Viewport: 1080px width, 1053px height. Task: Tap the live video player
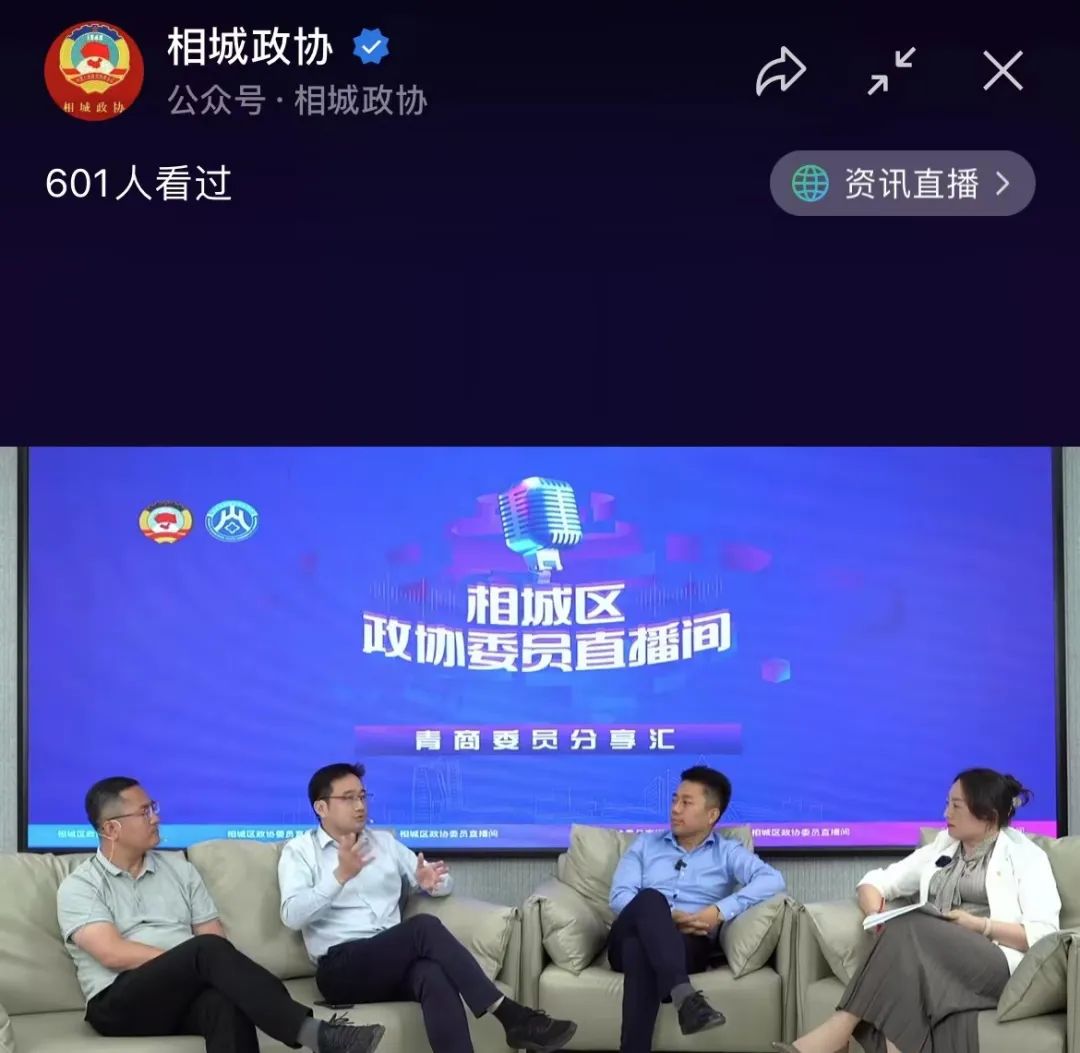(x=540, y=748)
